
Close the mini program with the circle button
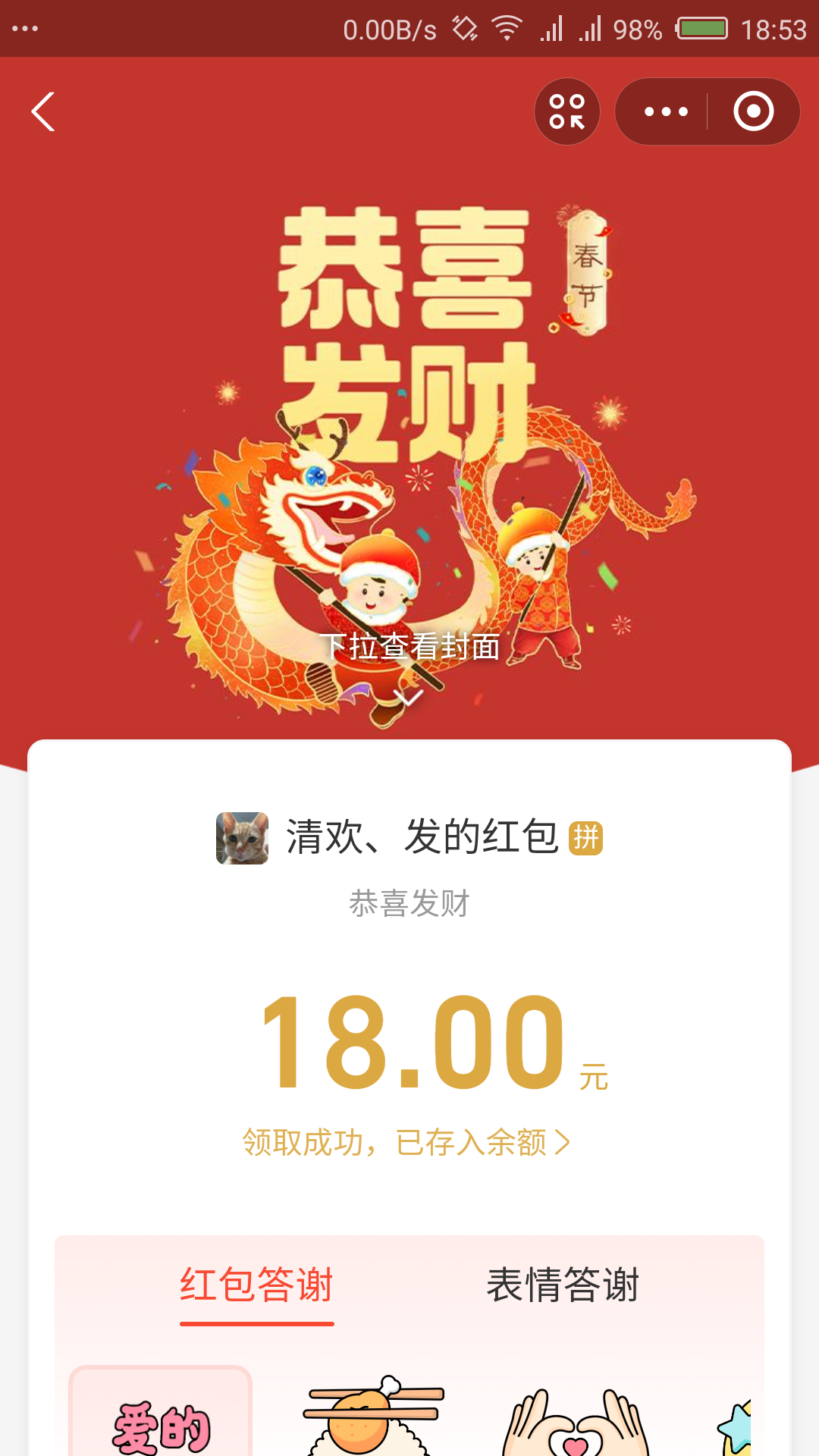coord(753,111)
